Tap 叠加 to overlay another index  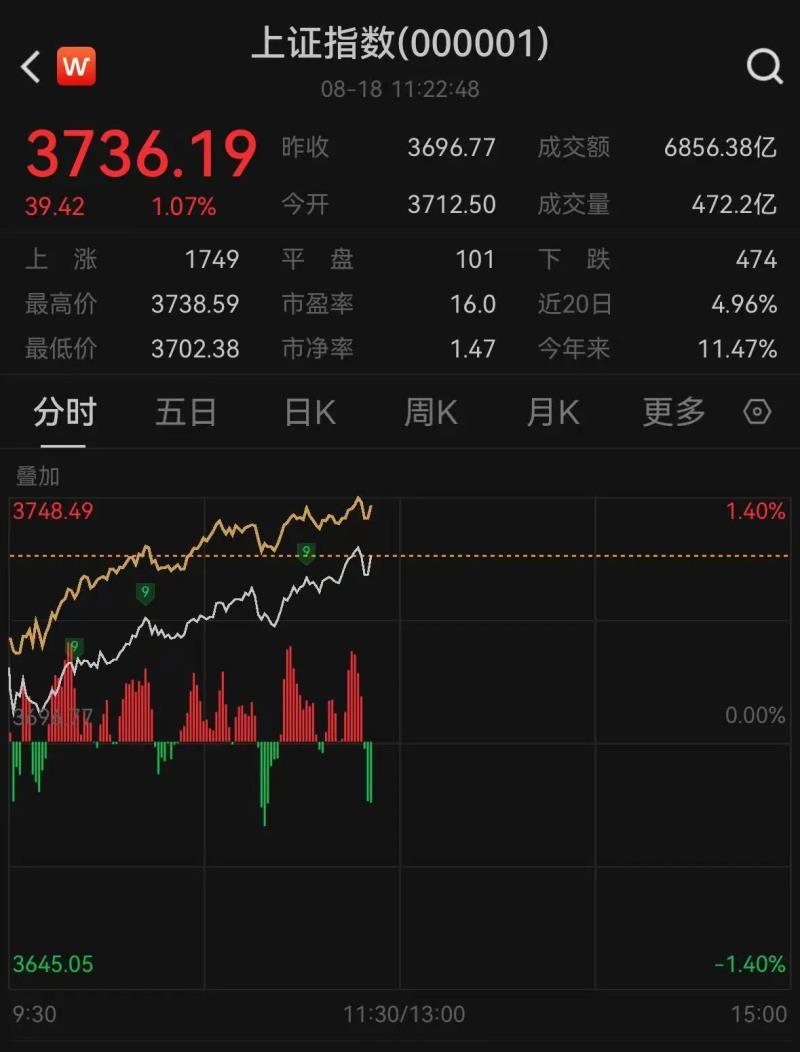tap(38, 477)
